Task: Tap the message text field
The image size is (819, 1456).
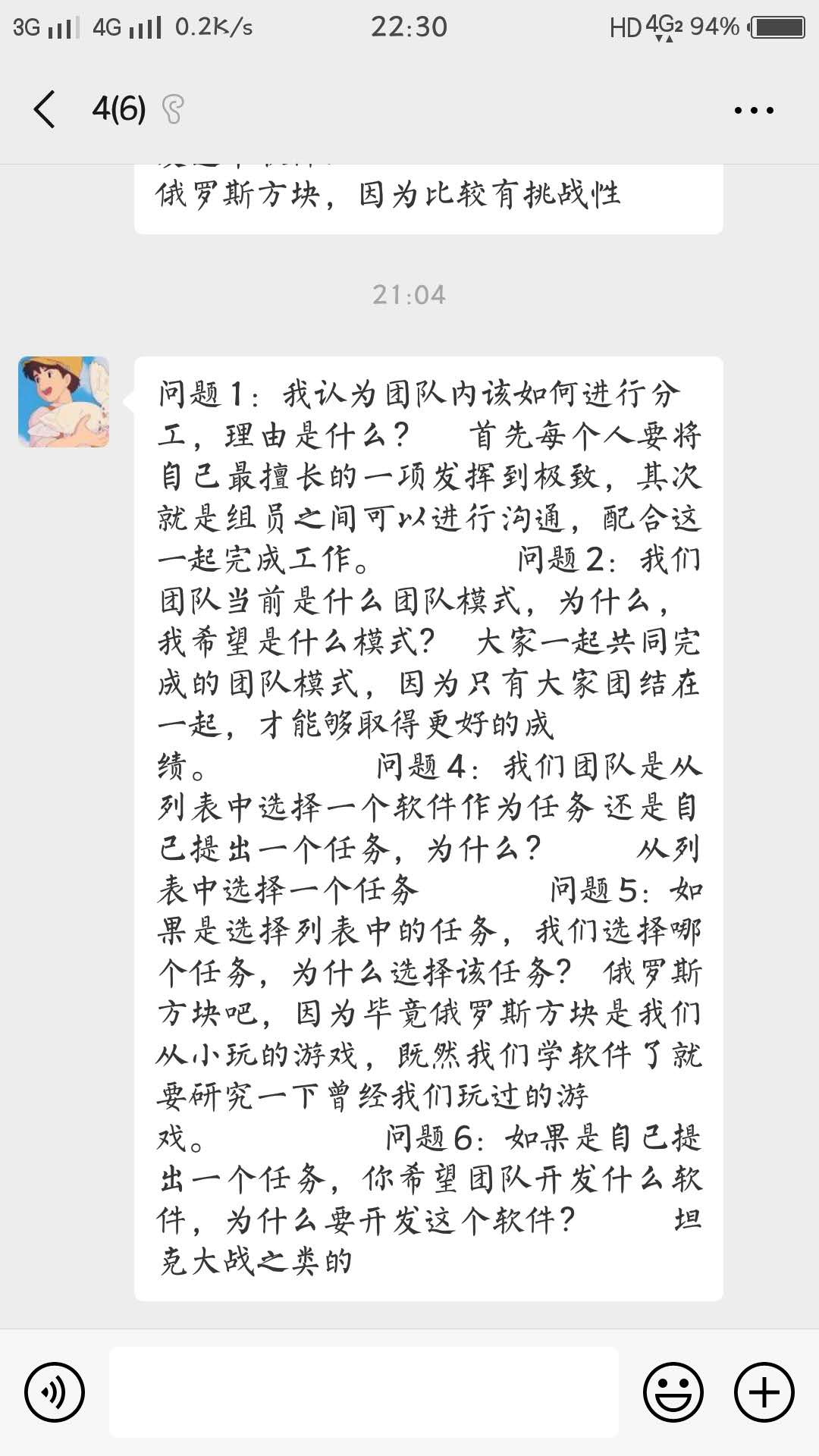Action: click(364, 1392)
